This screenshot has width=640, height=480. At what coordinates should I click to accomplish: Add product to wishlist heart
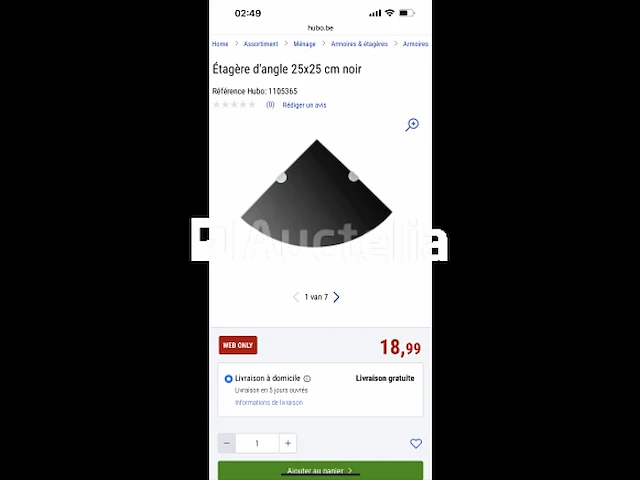(416, 443)
